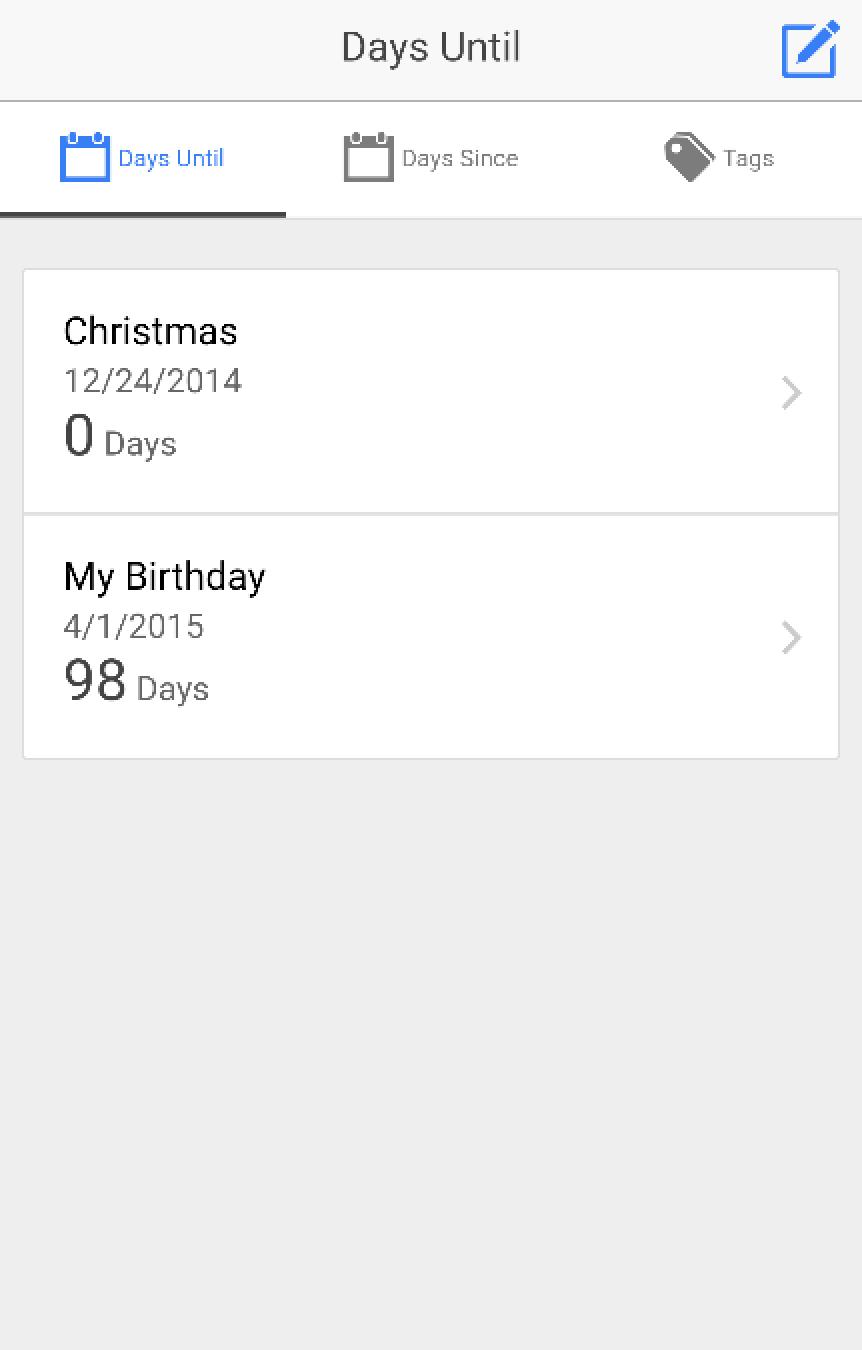Open the Christmas countdown entry

430,390
